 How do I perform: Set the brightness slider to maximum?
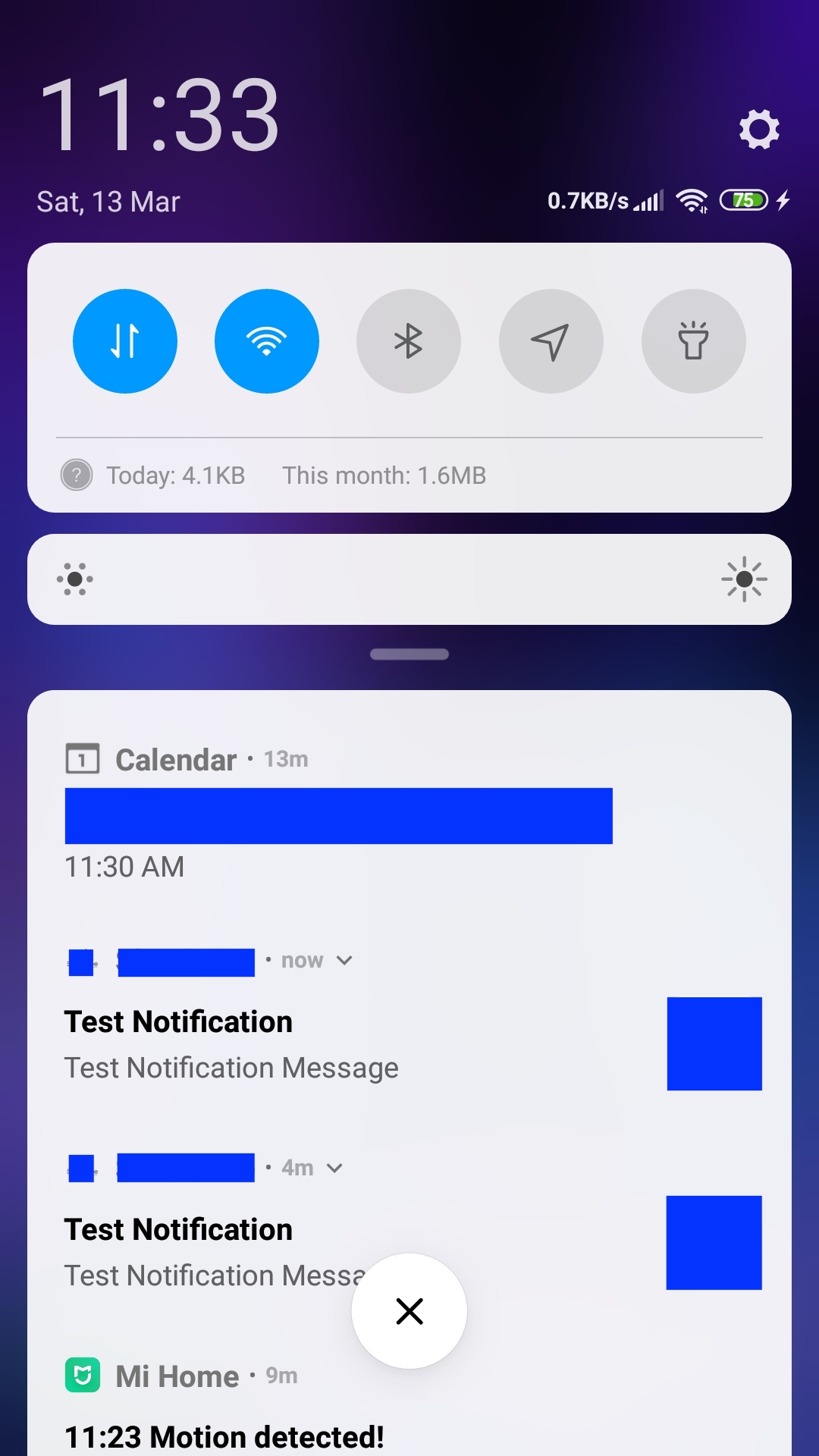tap(744, 579)
